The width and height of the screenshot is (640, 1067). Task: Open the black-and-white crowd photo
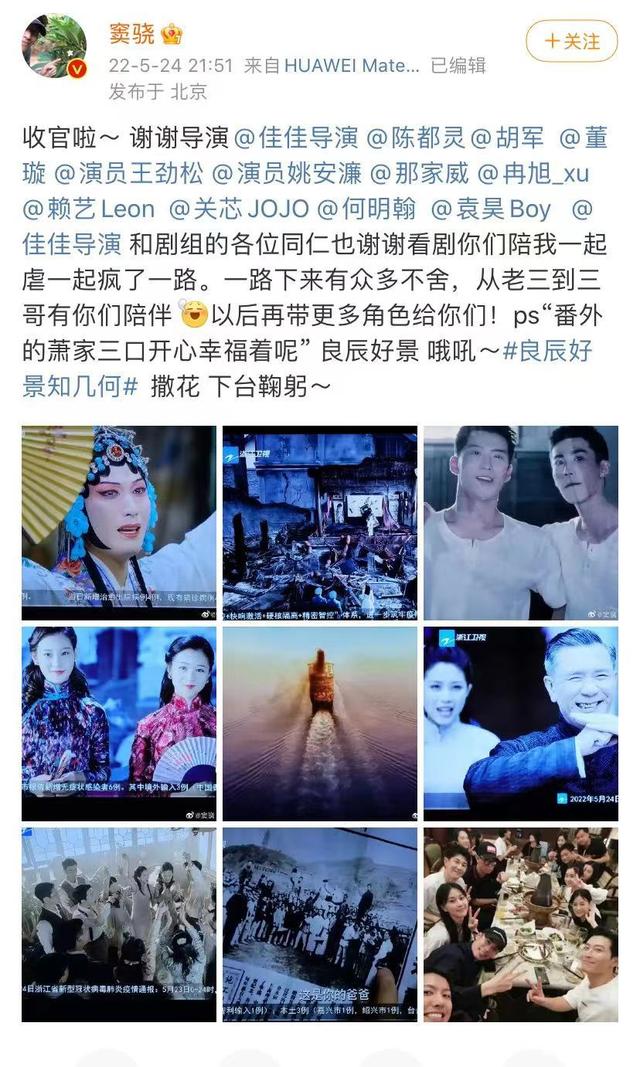pos(320,924)
